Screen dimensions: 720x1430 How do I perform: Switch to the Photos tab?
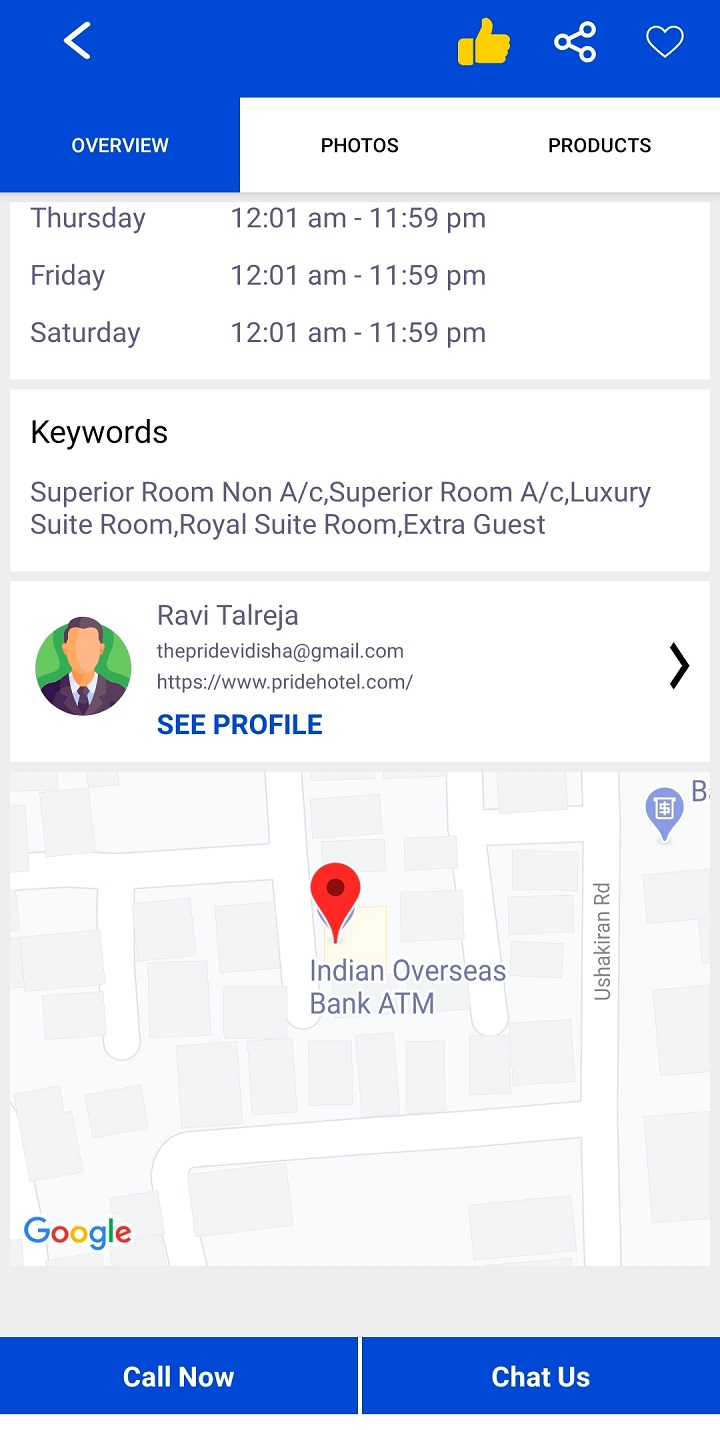point(359,145)
